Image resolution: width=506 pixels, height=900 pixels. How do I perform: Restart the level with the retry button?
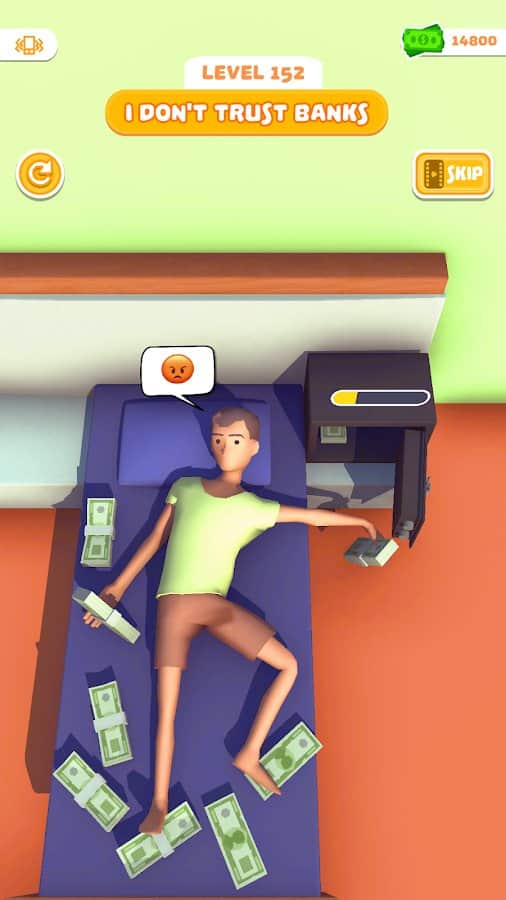point(40,174)
